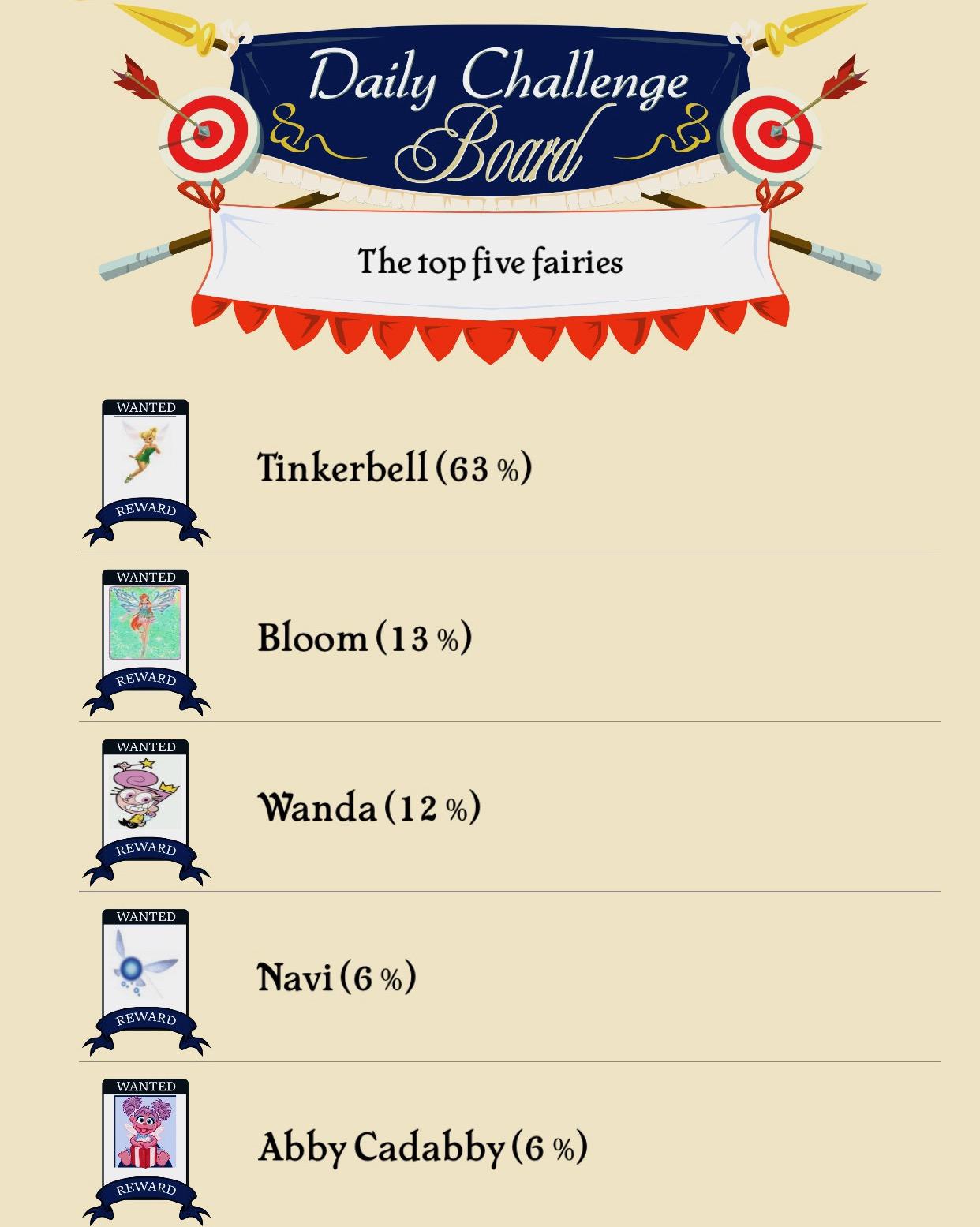Open the Navi entry
Viewport: 980px width, 1227px height.
click(x=336, y=978)
